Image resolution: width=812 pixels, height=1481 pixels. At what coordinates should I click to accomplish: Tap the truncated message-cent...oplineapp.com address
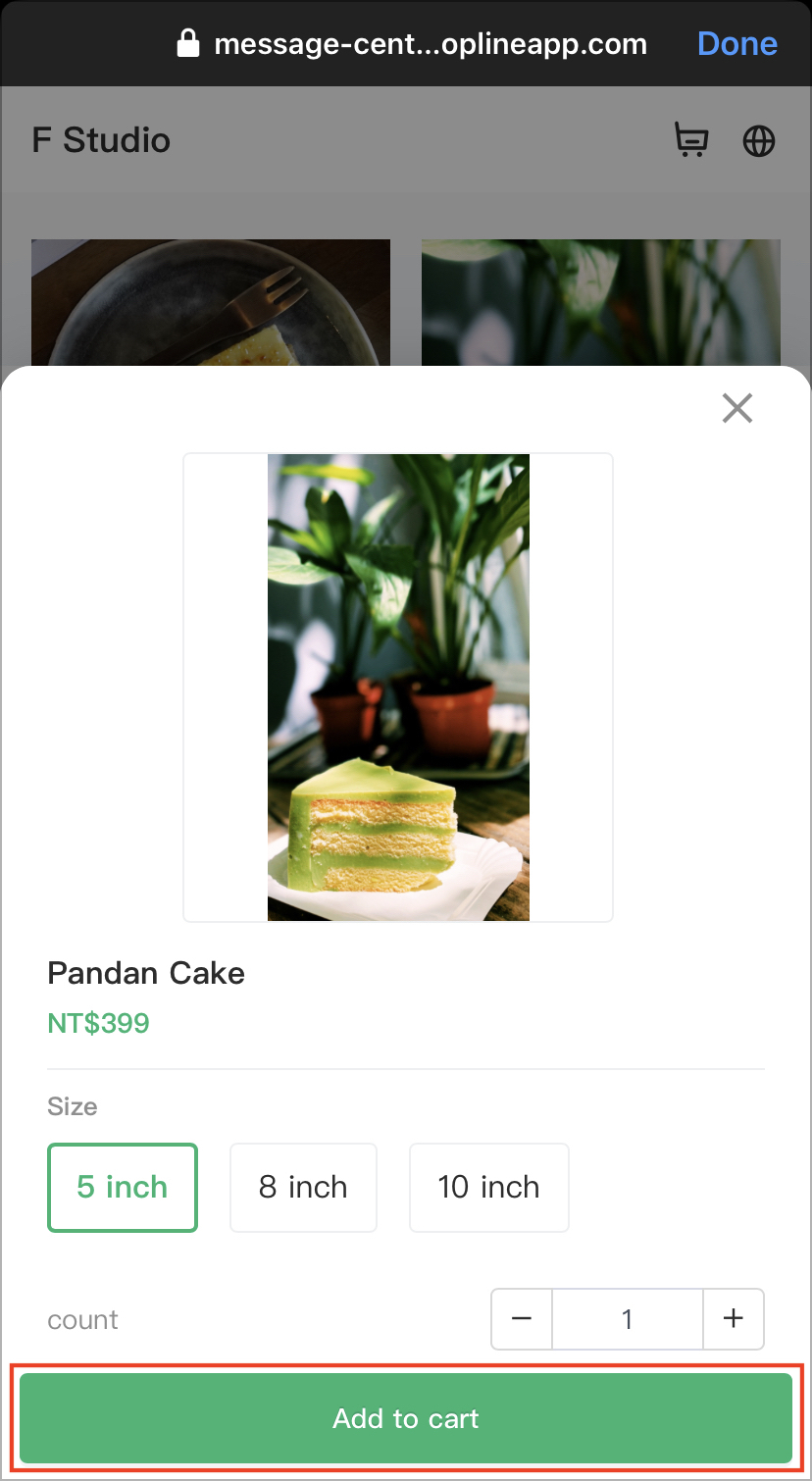[431, 43]
